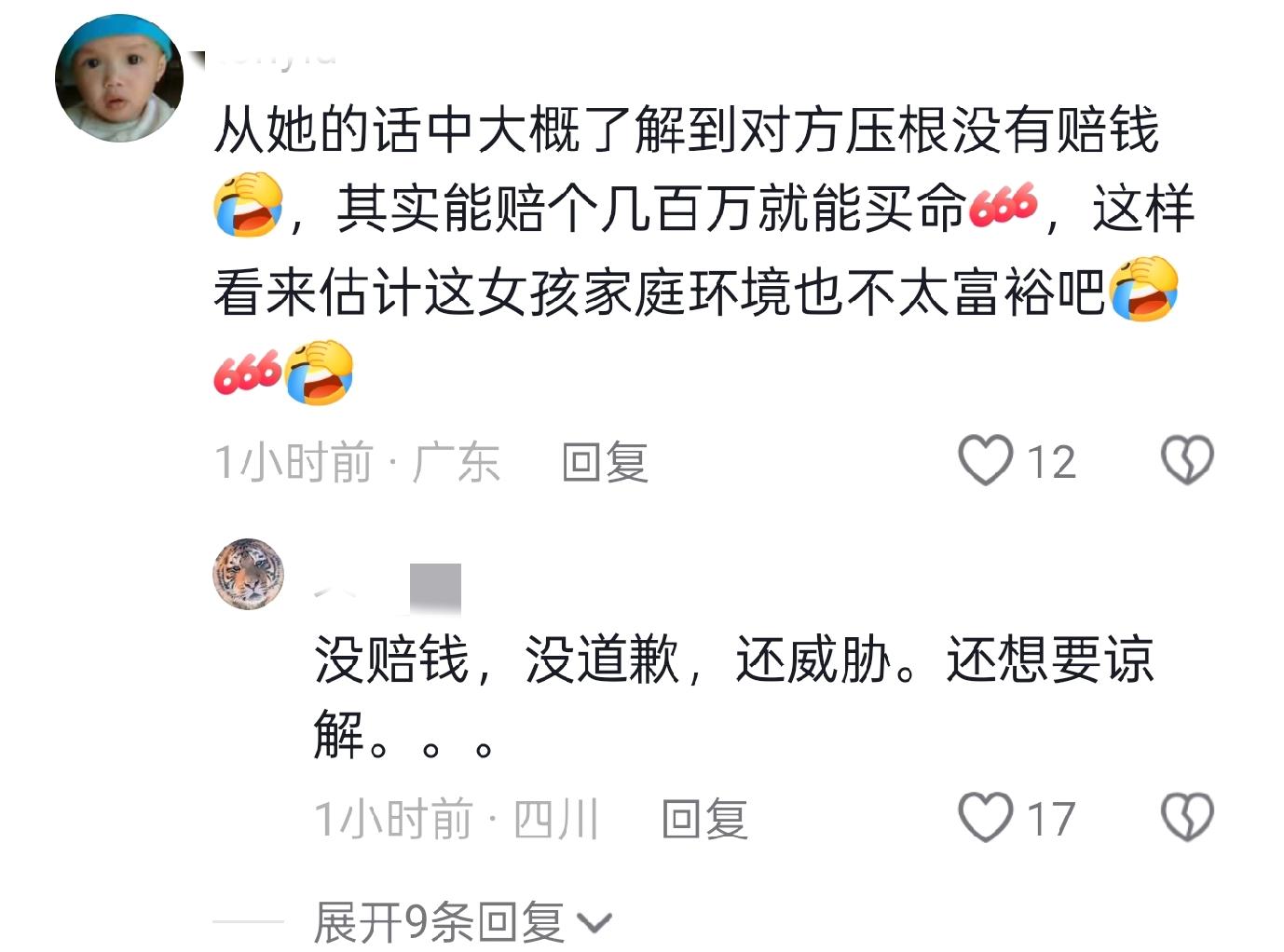Dislike the reply from 四川
This screenshot has width=1284, height=952.
pos(1186,817)
